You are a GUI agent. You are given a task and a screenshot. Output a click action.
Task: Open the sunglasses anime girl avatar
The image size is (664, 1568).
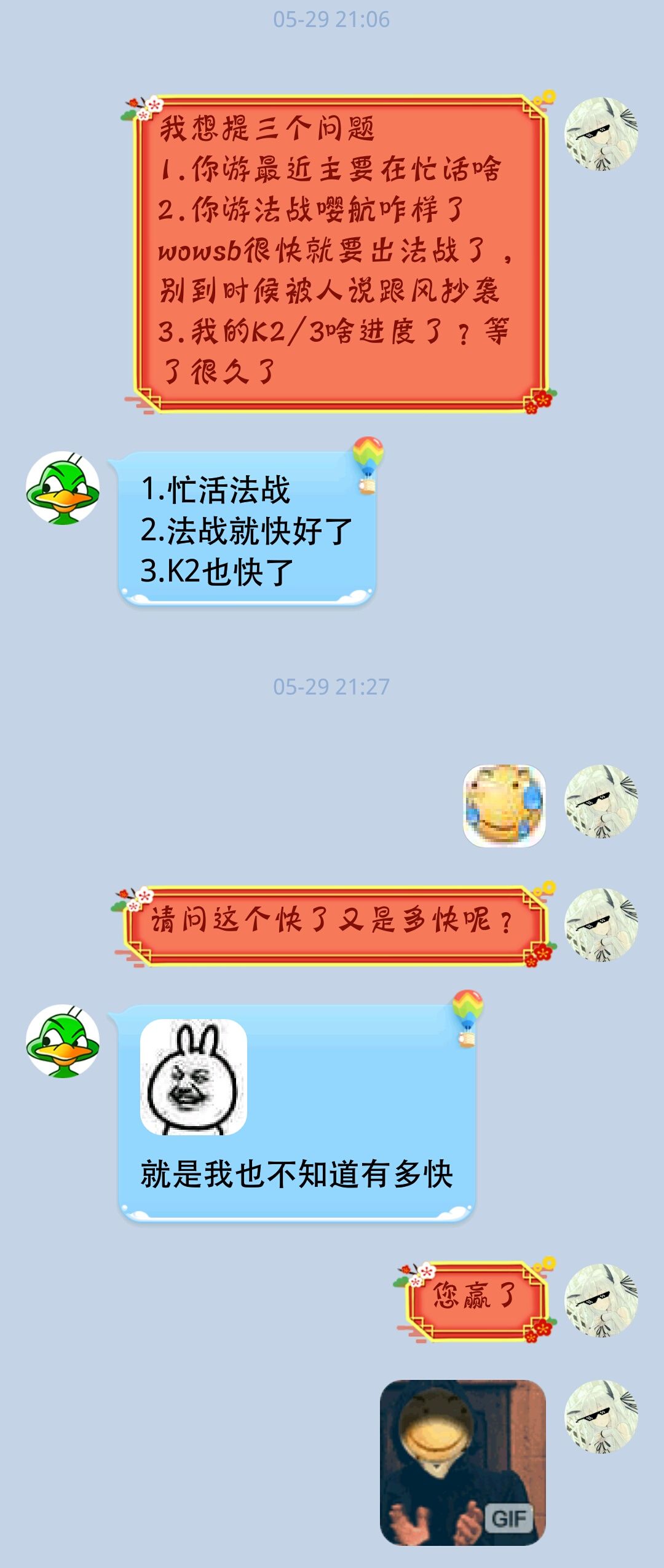click(603, 135)
